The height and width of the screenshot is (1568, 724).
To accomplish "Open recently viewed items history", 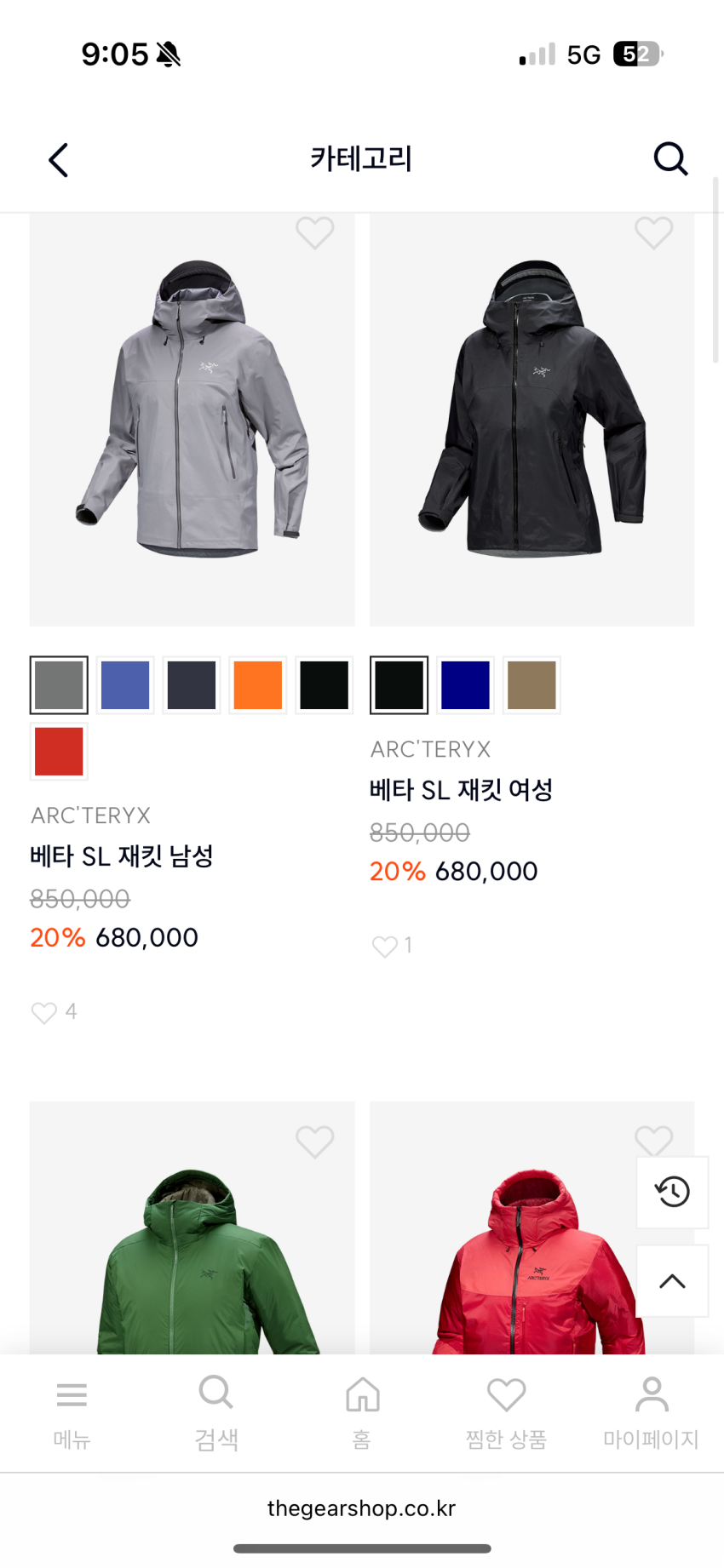I will pos(672,1192).
